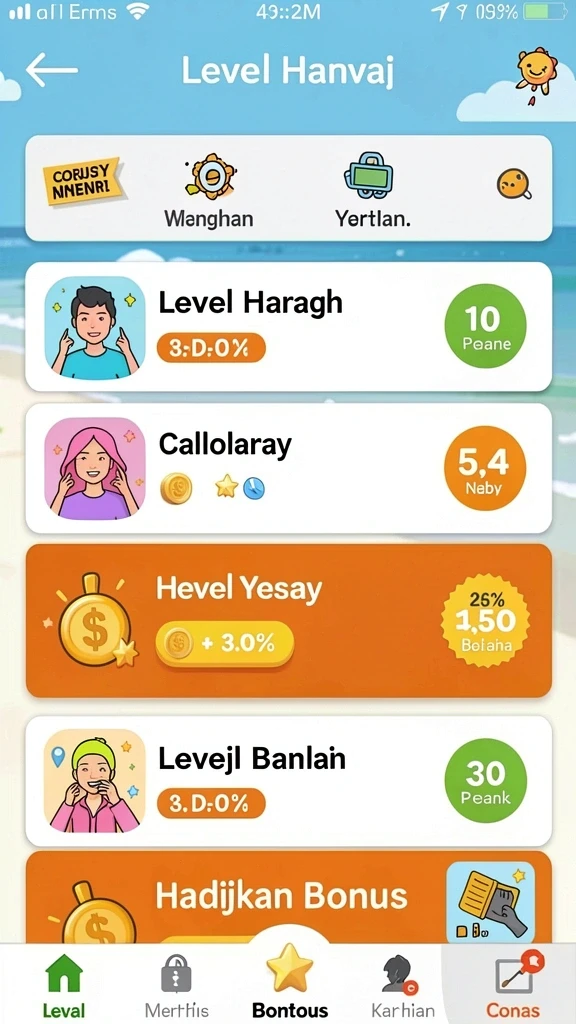Open the Levejl Banlan card
Viewport: 576px width, 1024px height.
point(289,781)
